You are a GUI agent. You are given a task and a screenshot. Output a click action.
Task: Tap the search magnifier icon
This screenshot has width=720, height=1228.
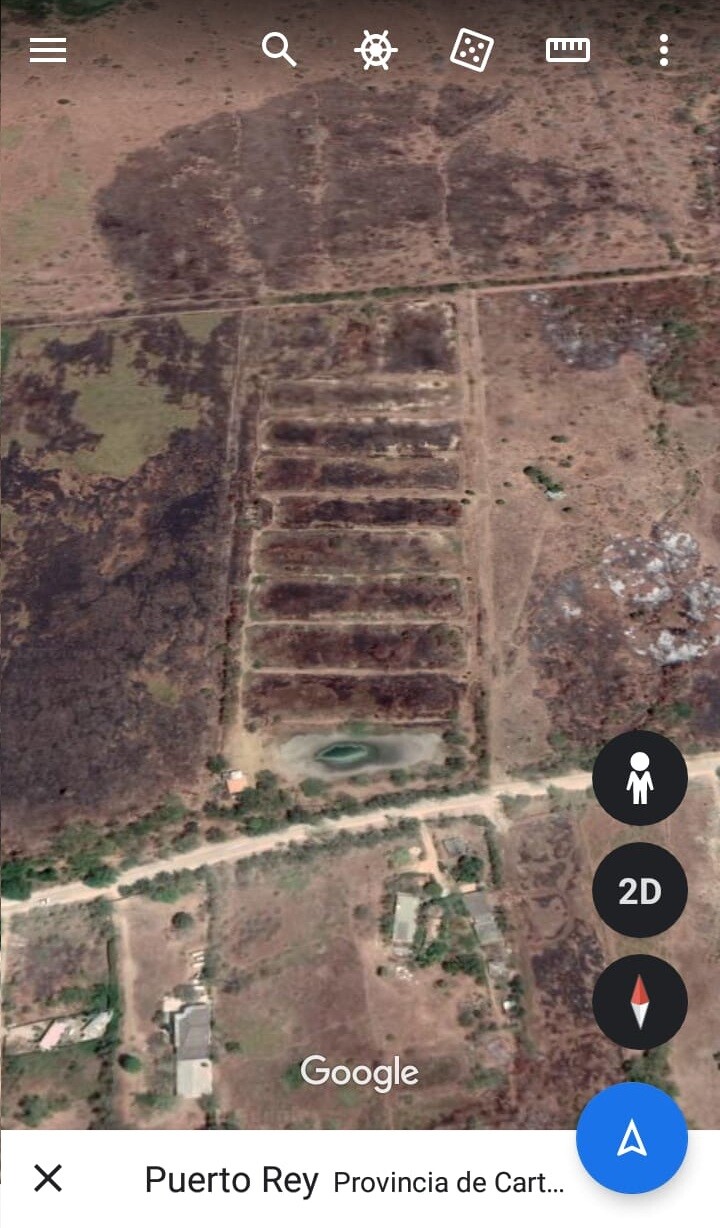pyautogui.click(x=279, y=49)
